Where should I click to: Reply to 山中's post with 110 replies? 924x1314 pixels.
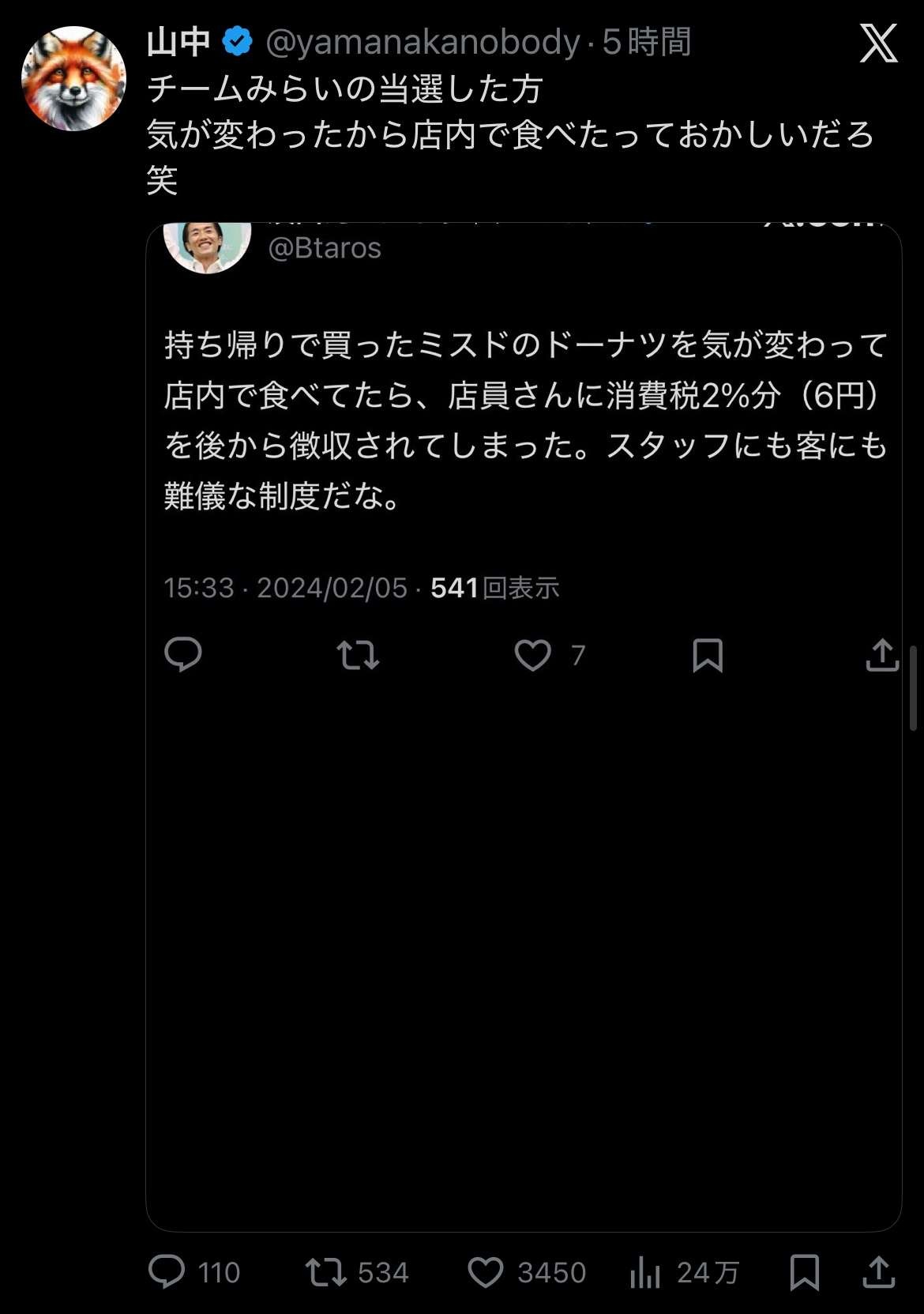click(x=167, y=1272)
